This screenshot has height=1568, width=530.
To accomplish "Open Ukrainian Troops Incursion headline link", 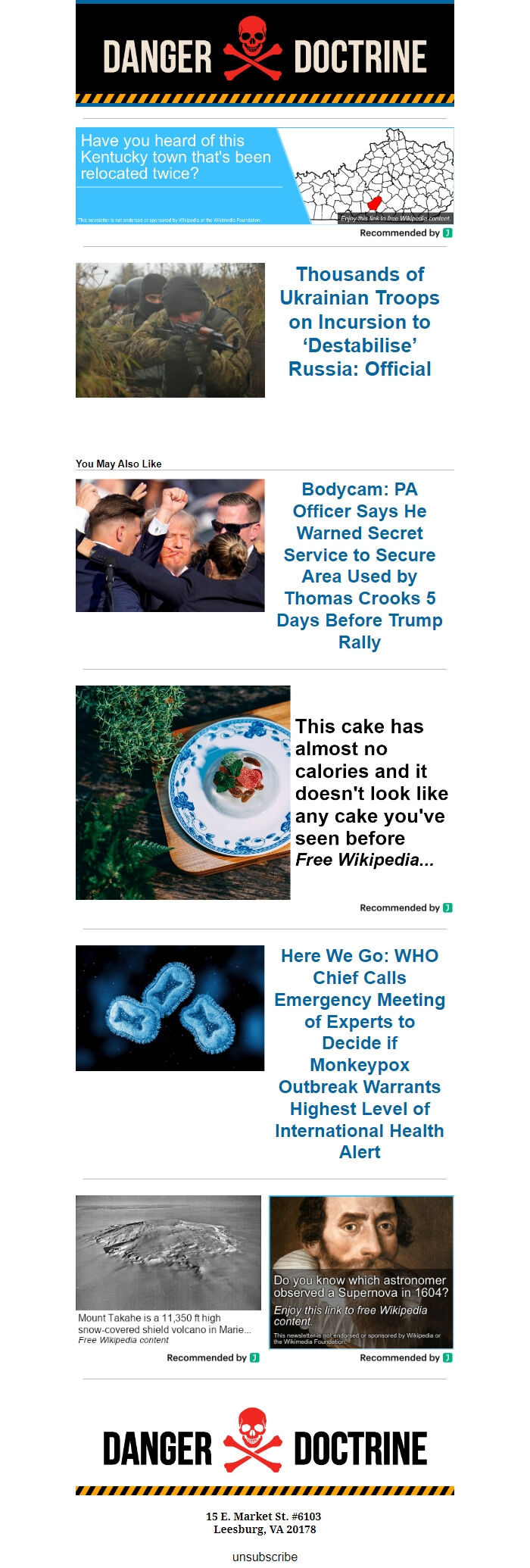I will [359, 322].
